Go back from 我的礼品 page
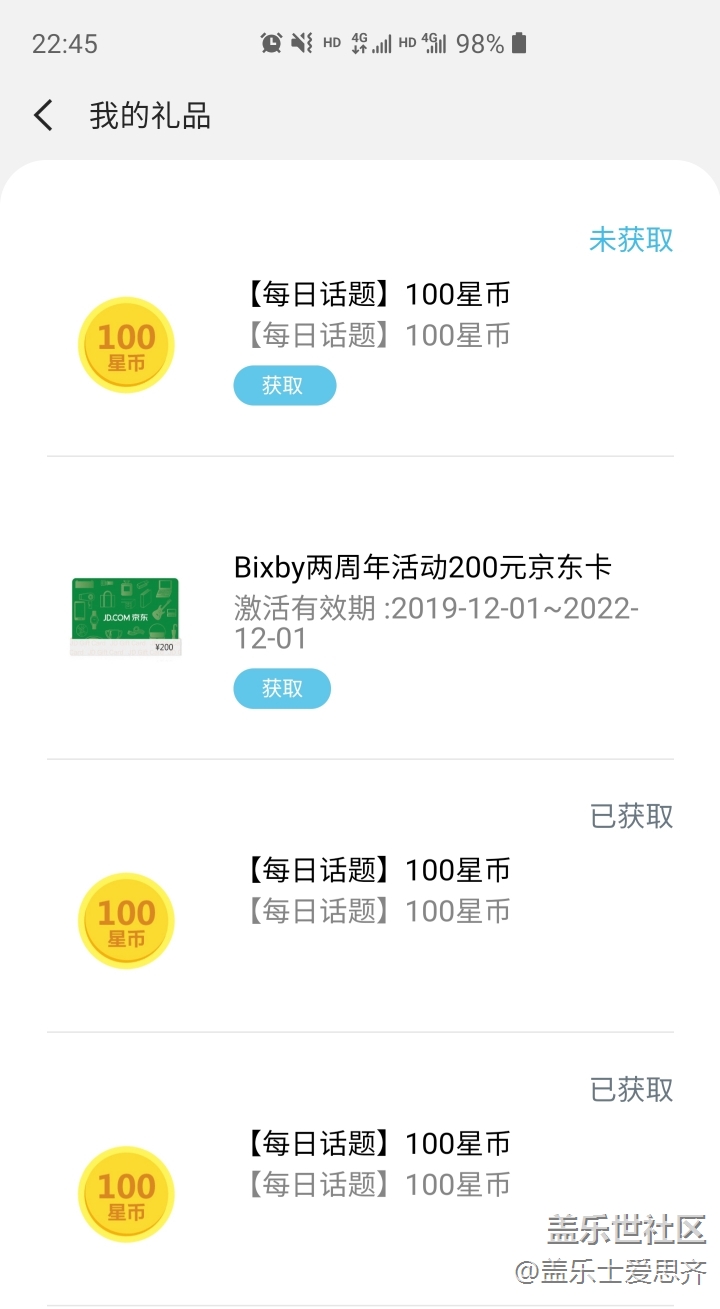The image size is (720, 1309). (x=43, y=116)
